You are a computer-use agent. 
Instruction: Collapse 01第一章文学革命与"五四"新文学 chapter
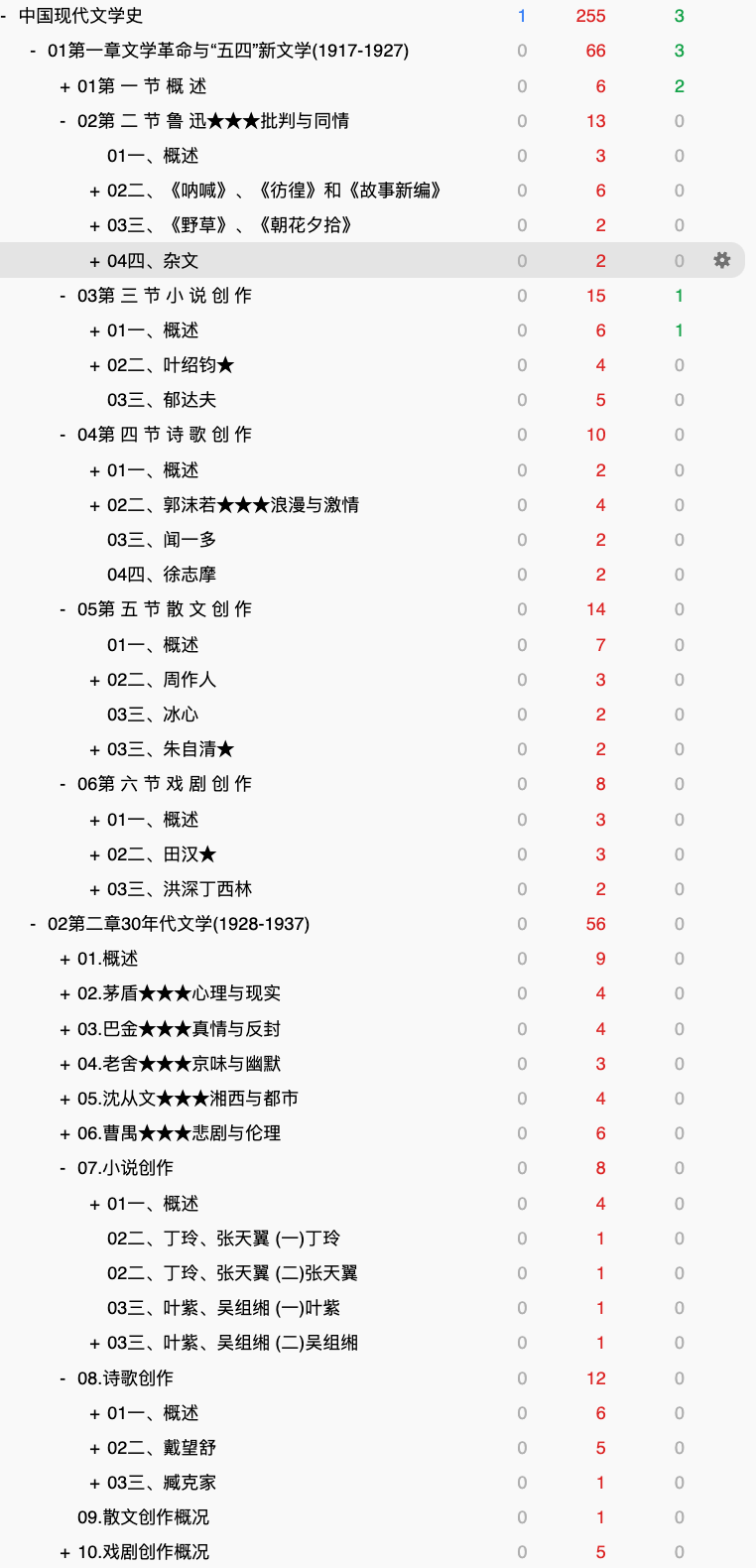click(x=34, y=51)
